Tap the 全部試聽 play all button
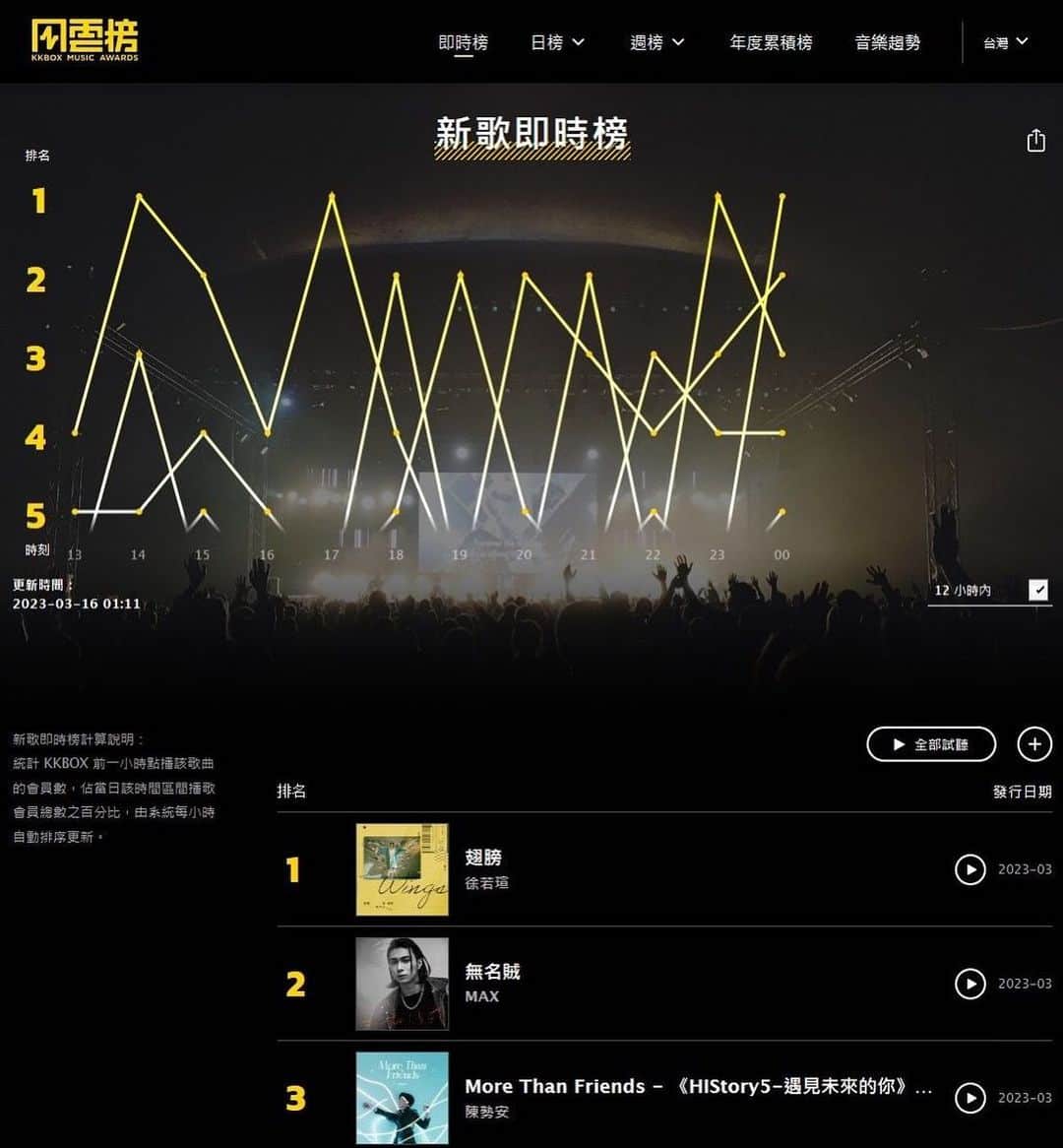The width and height of the screenshot is (1063, 1148). tap(930, 744)
